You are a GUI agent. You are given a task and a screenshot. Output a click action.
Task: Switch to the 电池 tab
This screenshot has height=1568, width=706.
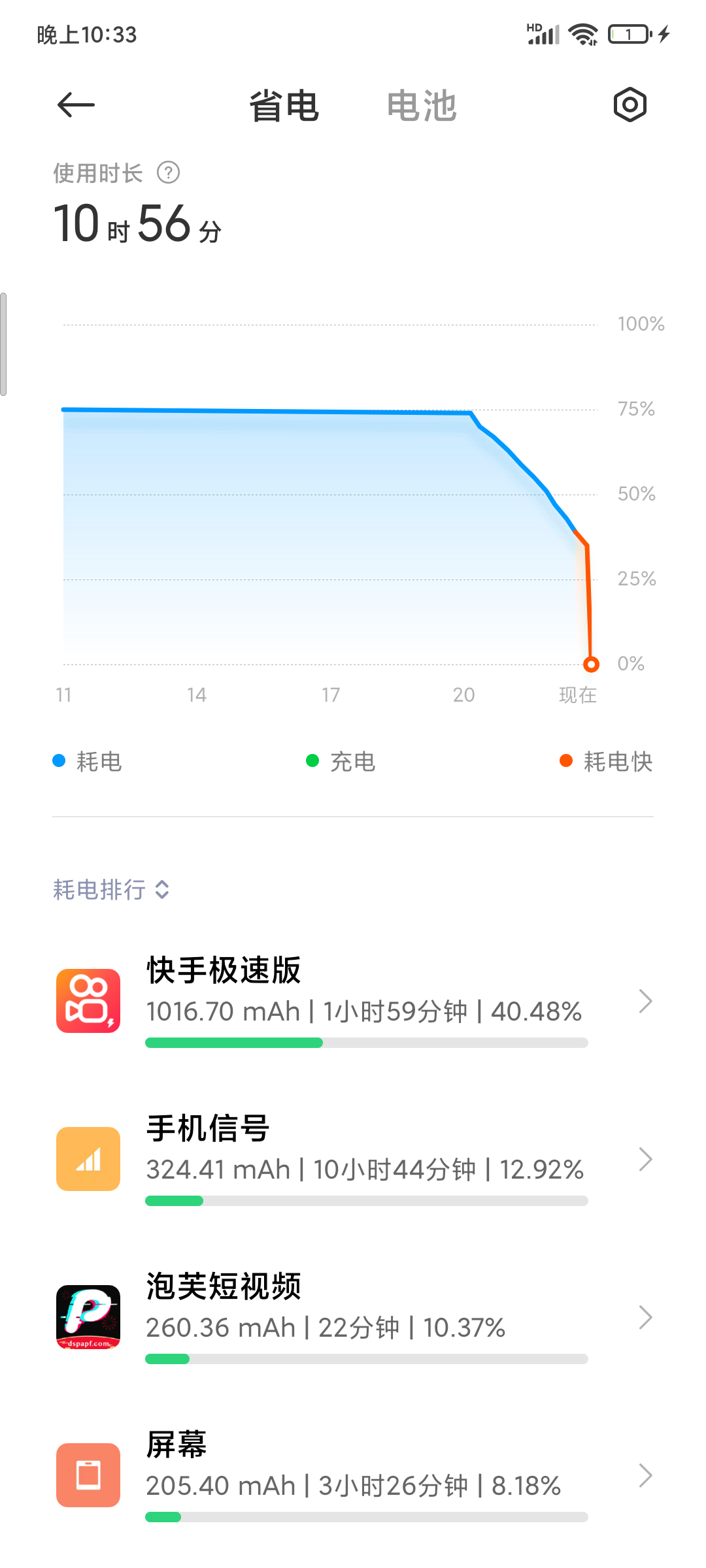coord(422,106)
